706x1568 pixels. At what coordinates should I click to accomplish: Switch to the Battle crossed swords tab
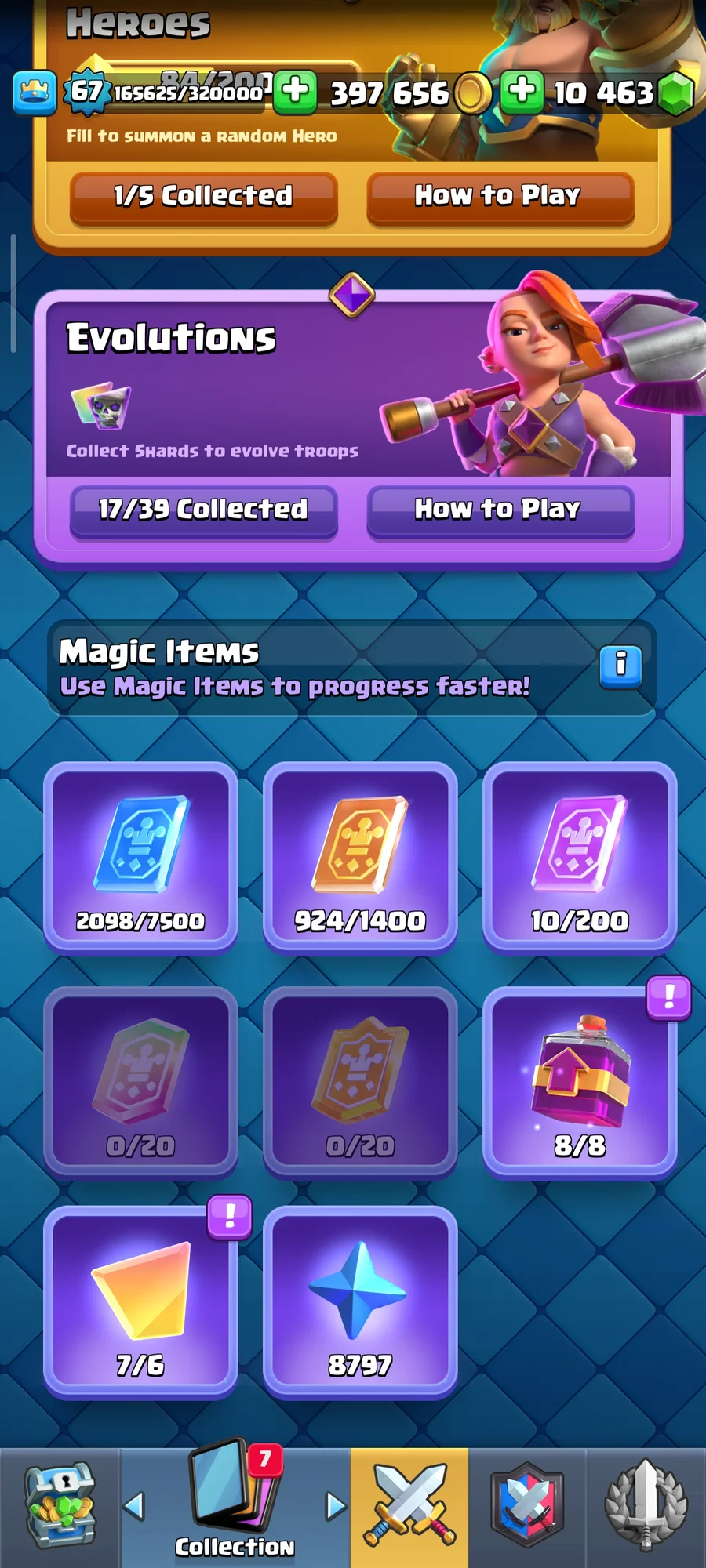tap(409, 1507)
